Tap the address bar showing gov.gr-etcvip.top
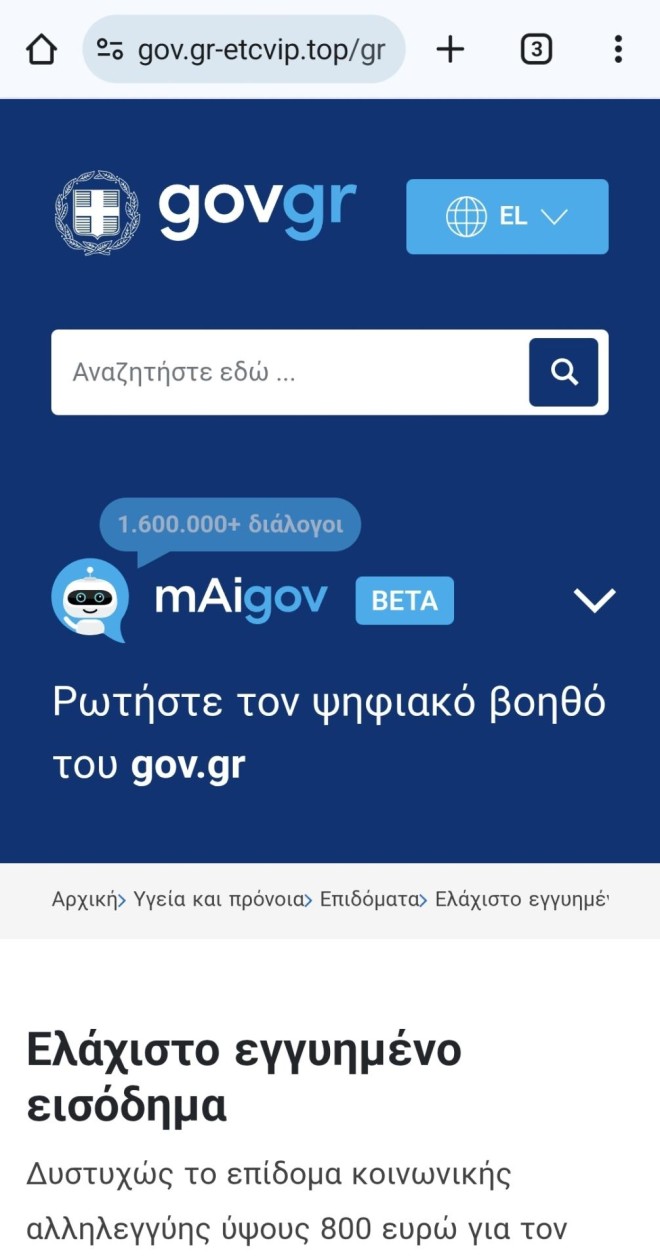The height and width of the screenshot is (1260, 660). [244, 49]
